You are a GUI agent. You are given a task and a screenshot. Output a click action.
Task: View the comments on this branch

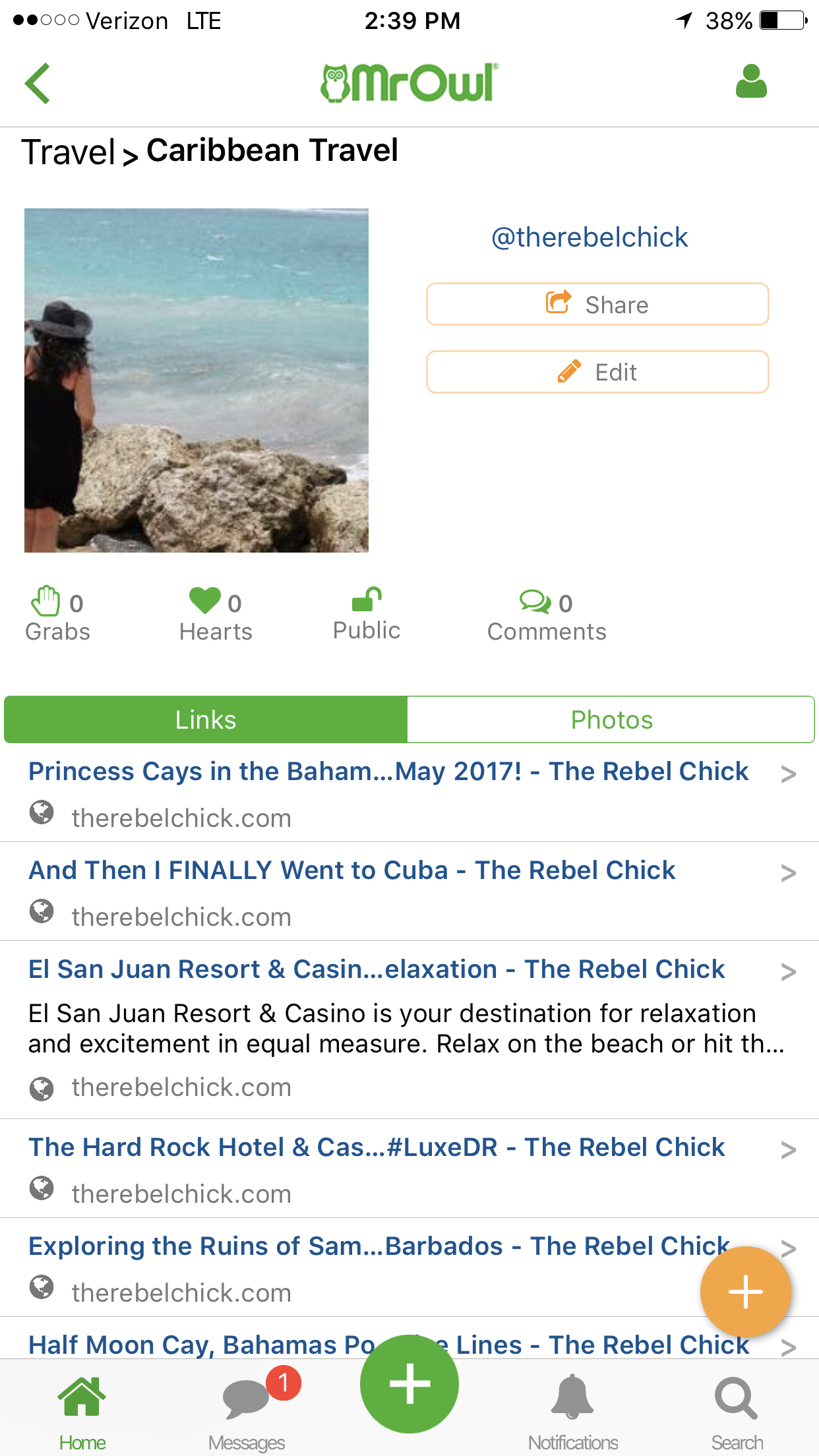(547, 616)
